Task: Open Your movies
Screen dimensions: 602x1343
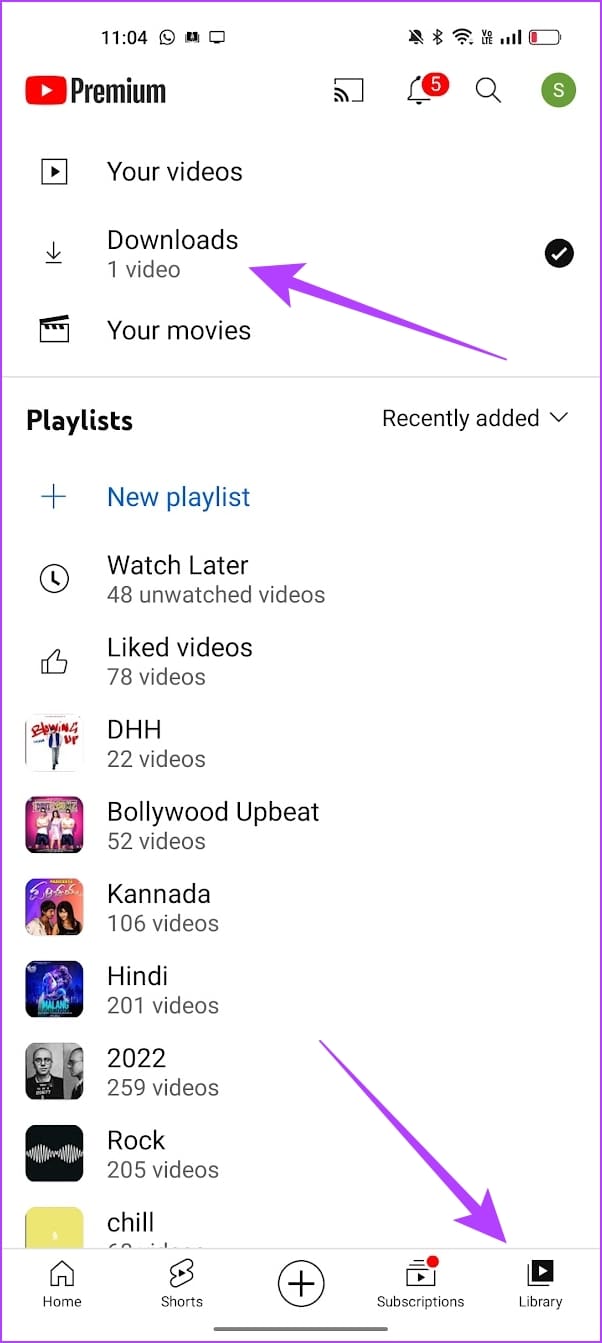Action: [178, 331]
